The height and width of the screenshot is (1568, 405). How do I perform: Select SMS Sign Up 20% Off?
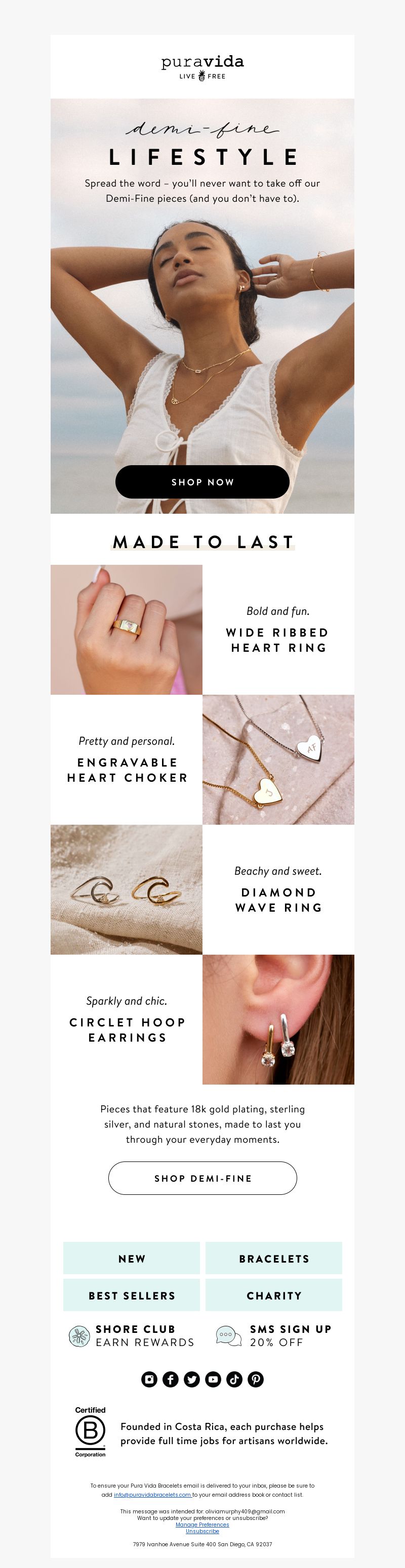point(274,1335)
